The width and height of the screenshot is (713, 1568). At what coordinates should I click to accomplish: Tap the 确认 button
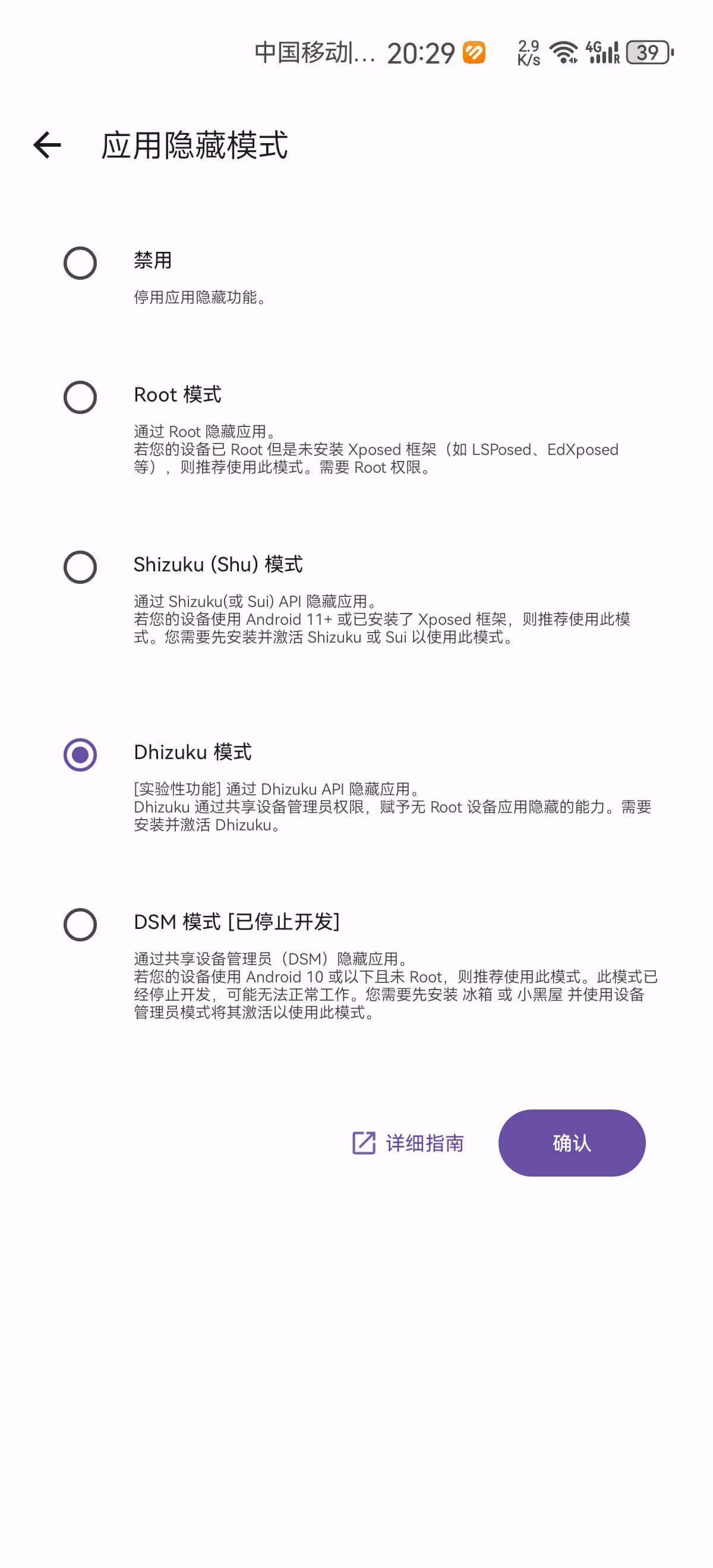tap(572, 1143)
